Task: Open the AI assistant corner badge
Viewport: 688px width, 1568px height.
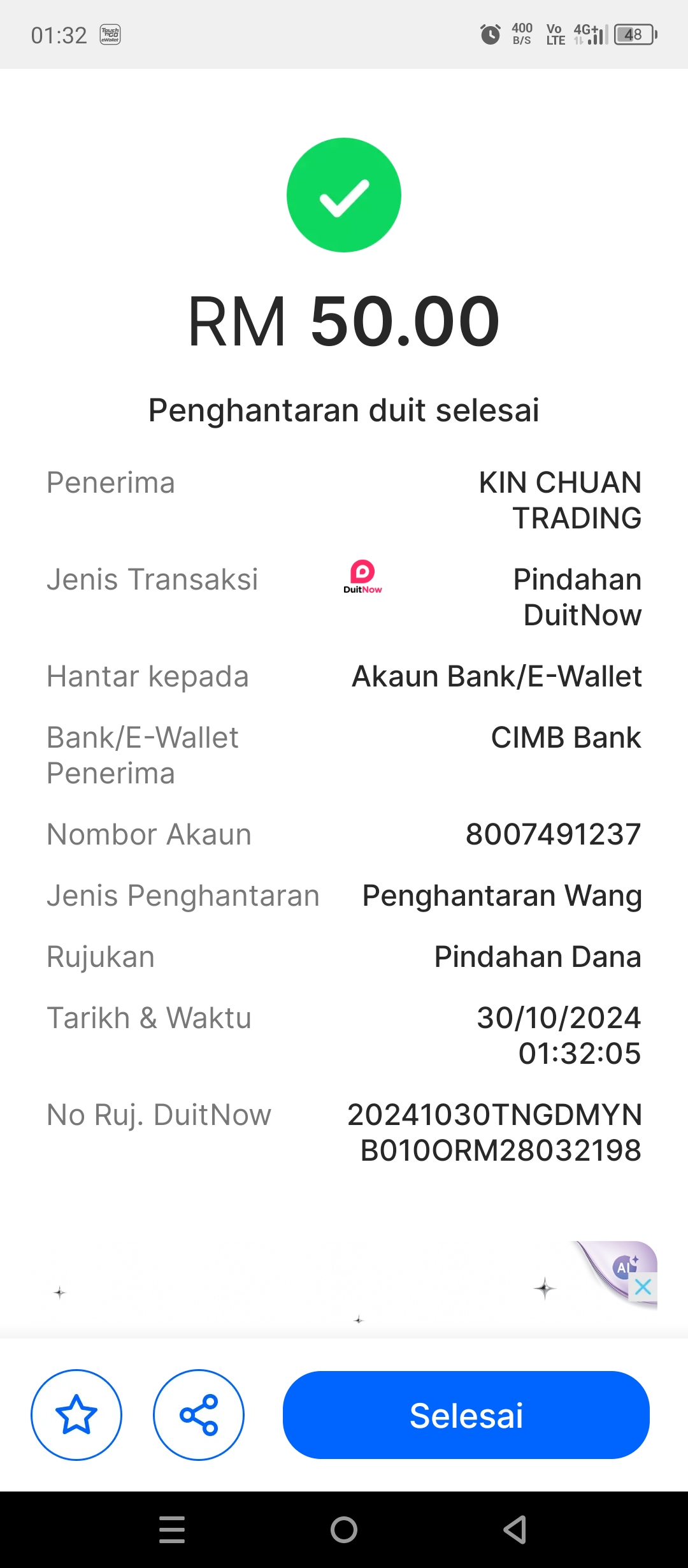Action: pyautogui.click(x=622, y=1267)
